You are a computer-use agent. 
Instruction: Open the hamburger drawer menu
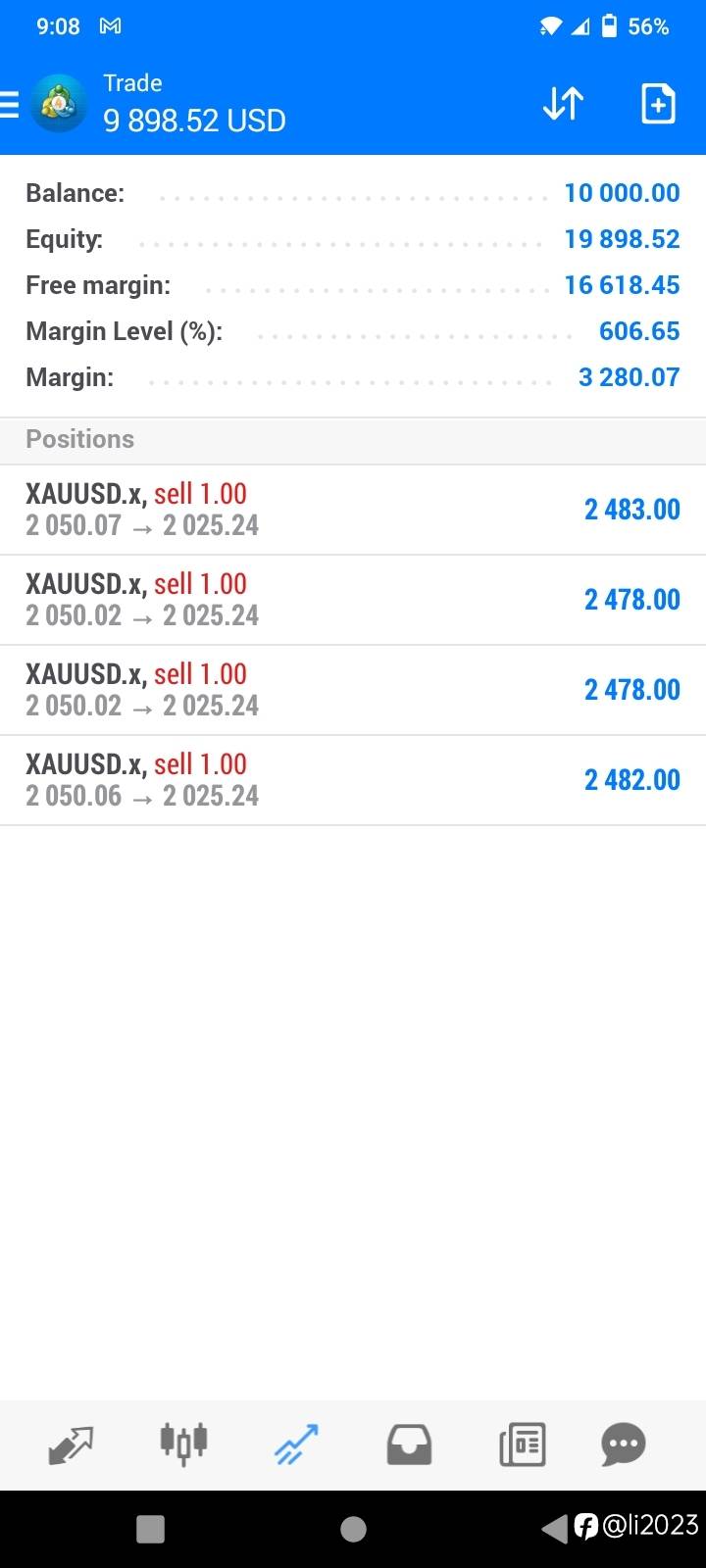click(9, 104)
